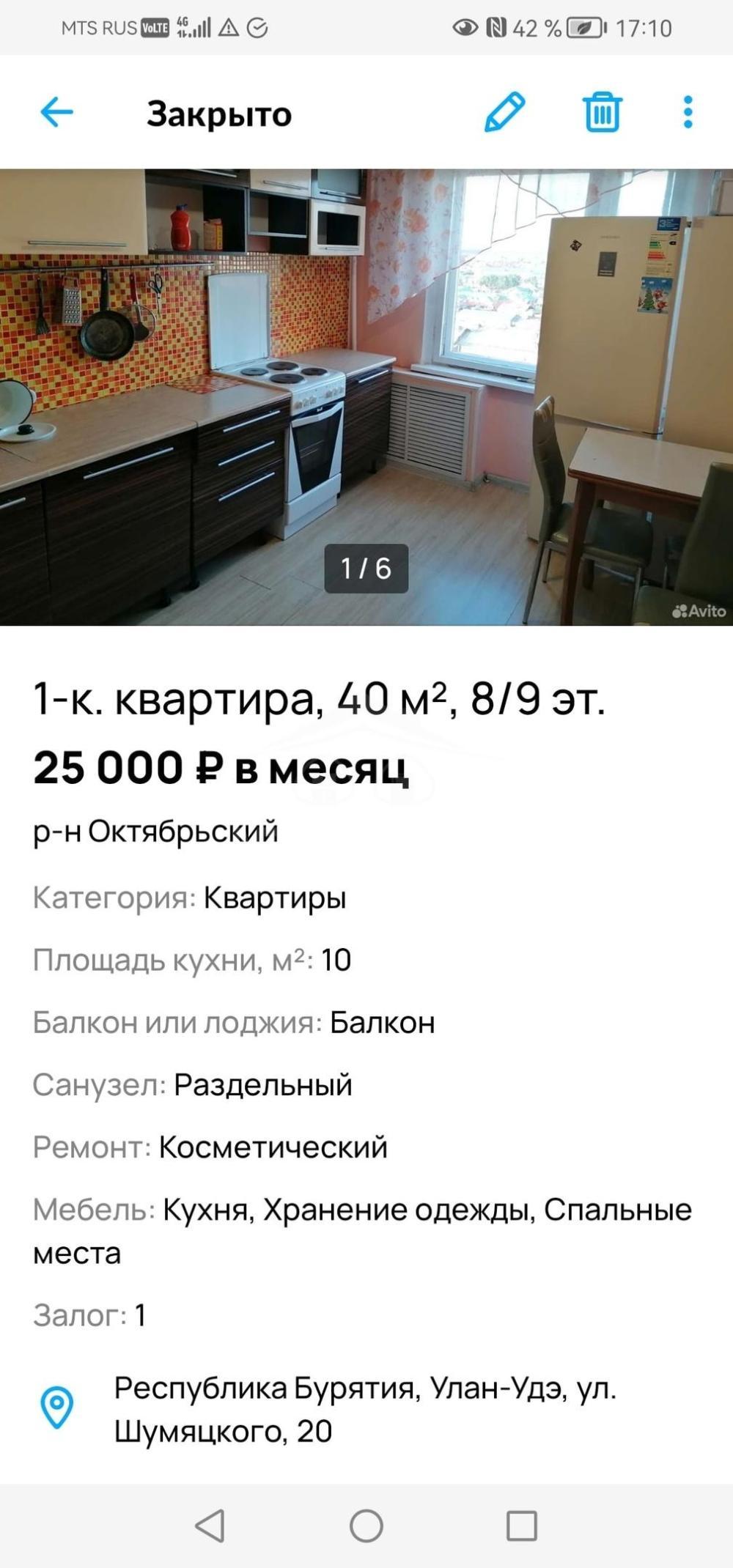Go to the home screen via system button
This screenshot has height=1568, width=733.
pyautogui.click(x=366, y=1526)
